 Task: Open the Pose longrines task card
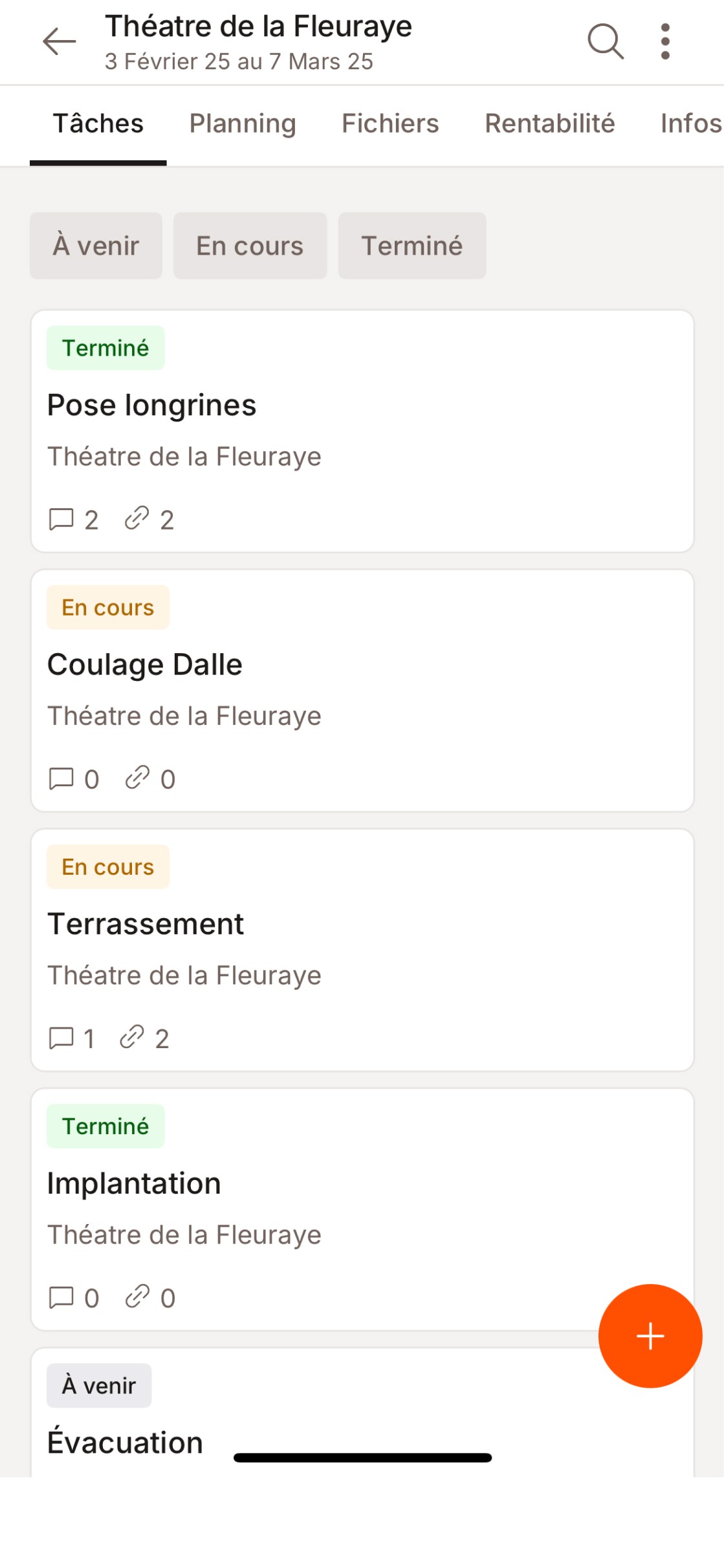(x=362, y=431)
